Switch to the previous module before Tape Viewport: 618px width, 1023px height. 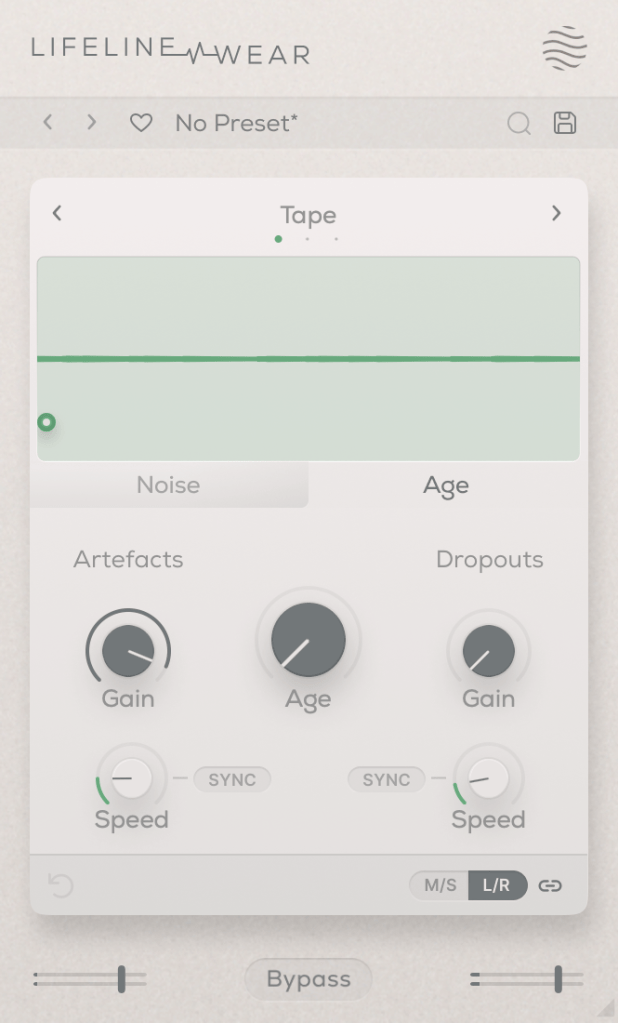point(57,213)
